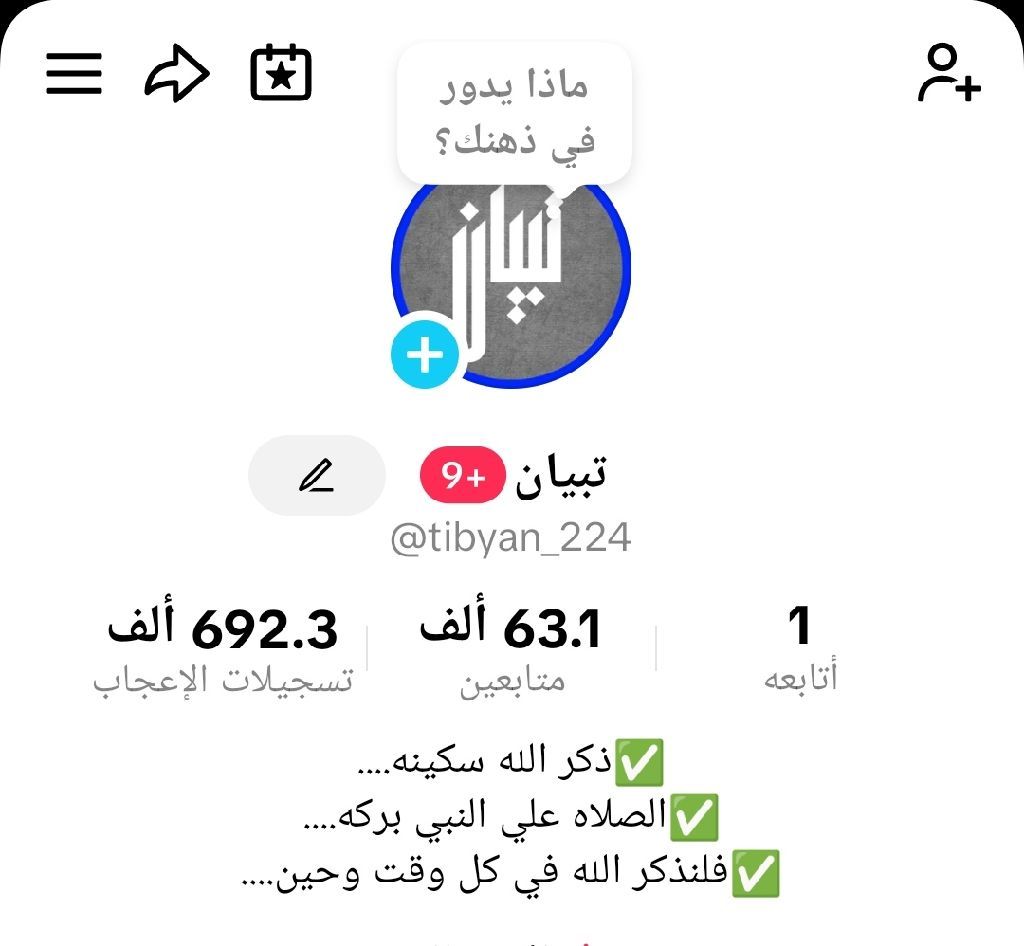Open the 9+ red badge
Image resolution: width=1024 pixels, height=946 pixels.
459,476
